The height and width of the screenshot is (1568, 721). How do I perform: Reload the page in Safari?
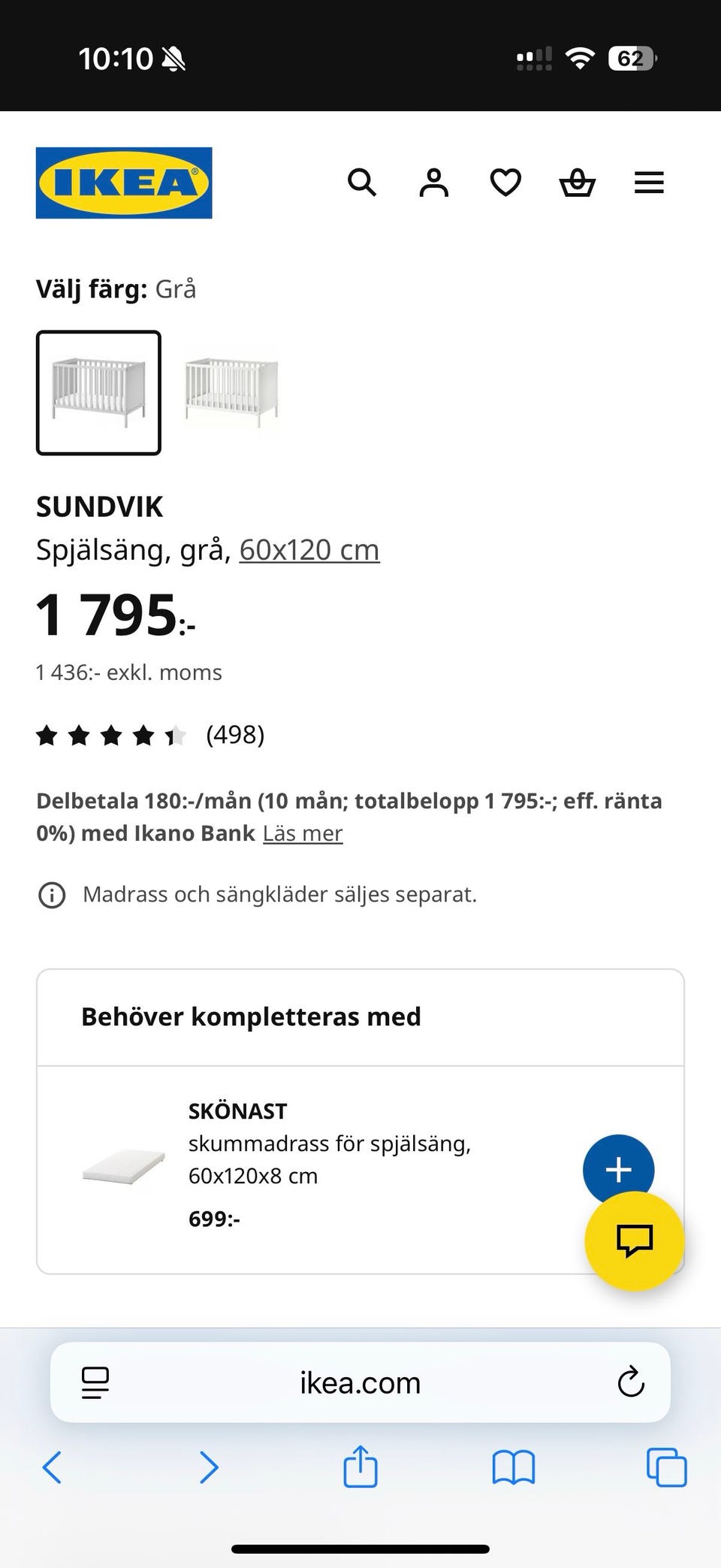click(631, 1382)
